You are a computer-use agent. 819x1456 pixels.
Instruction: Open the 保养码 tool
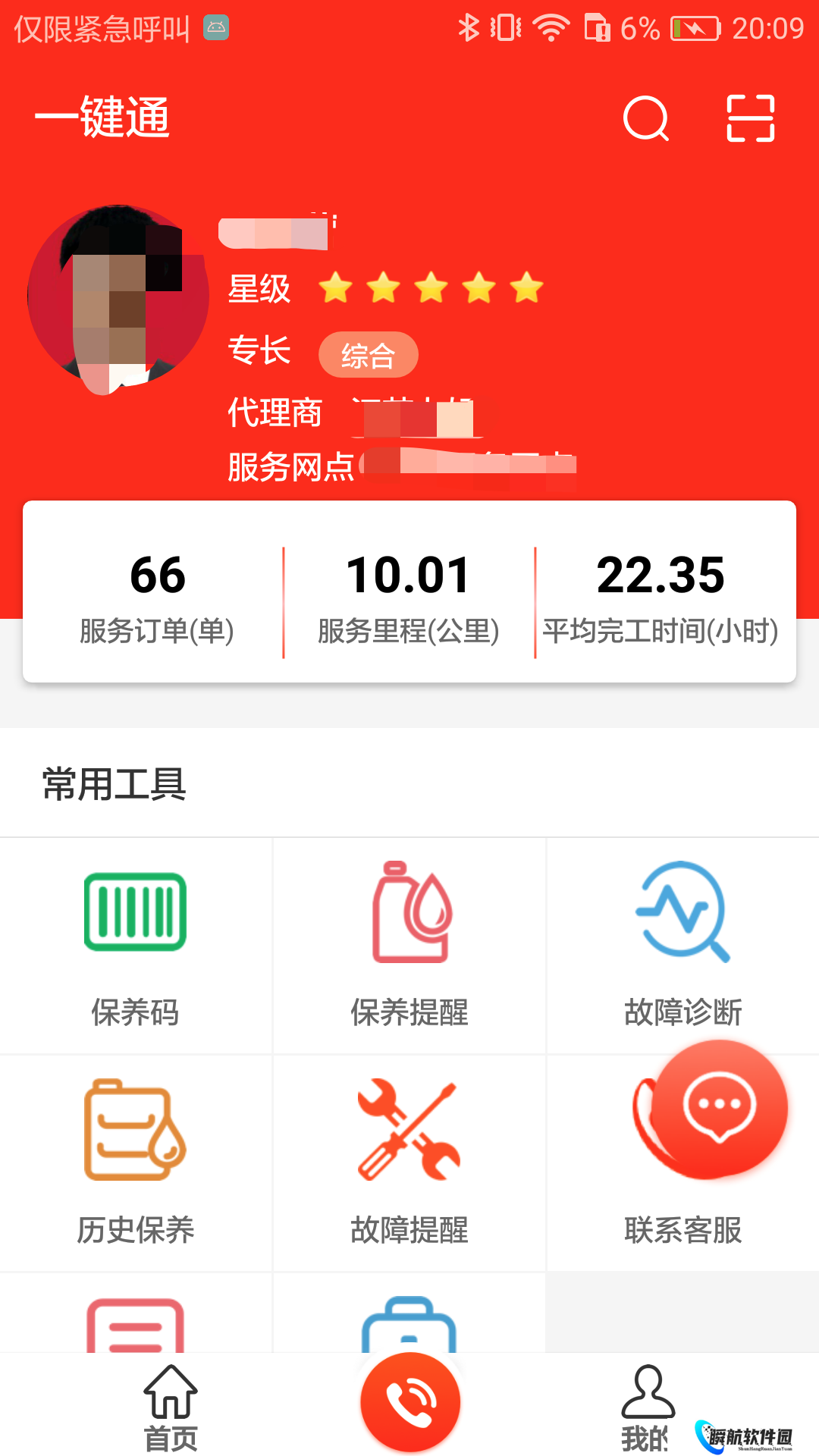[135, 944]
